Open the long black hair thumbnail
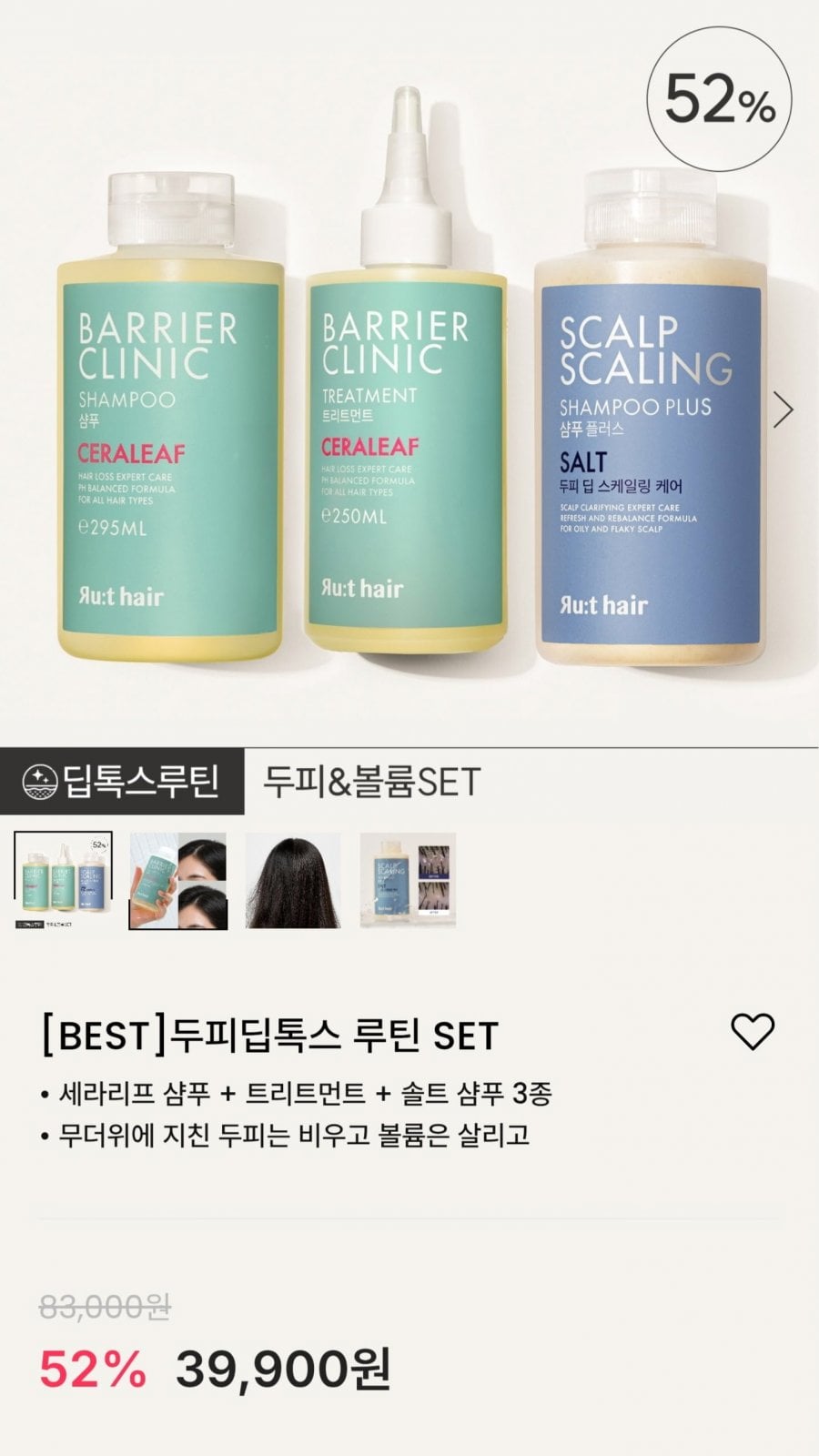Viewport: 819px width, 1456px height. (293, 881)
